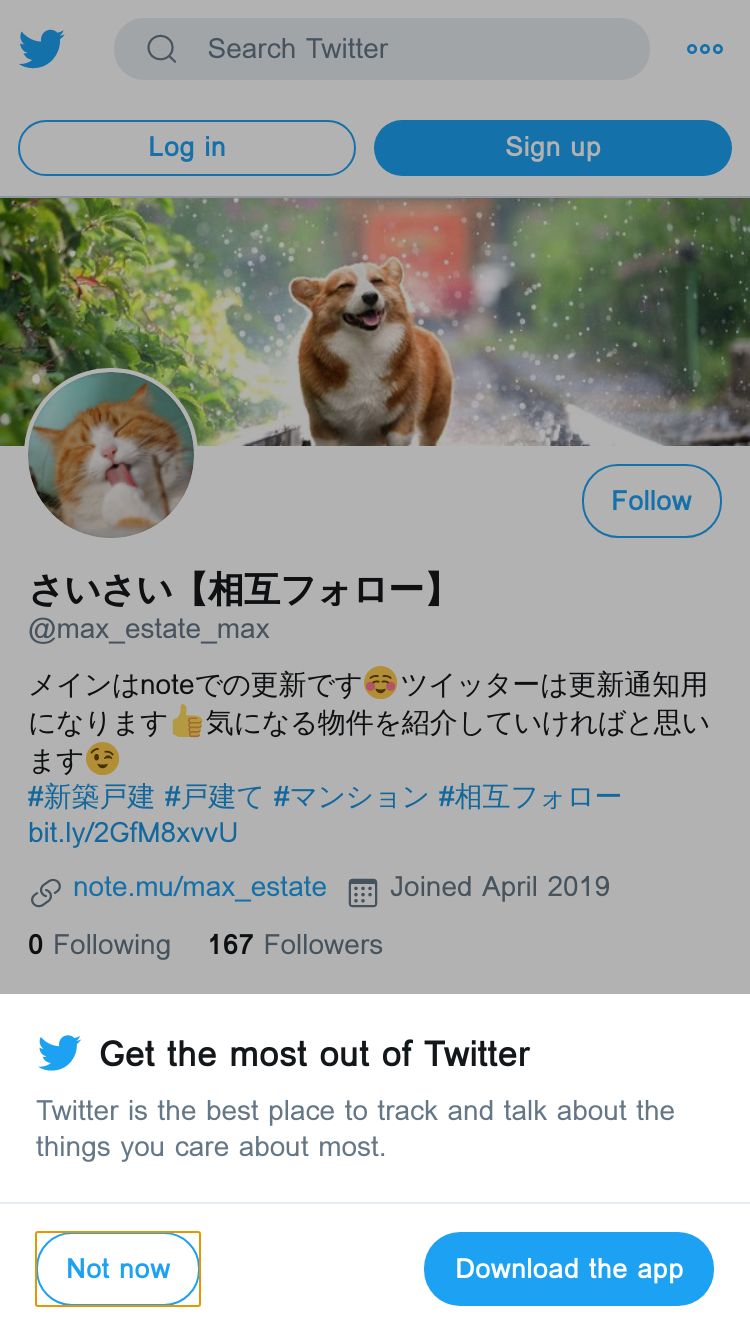Follow the max_estate_max account
This screenshot has height=1334, width=750.
(651, 500)
